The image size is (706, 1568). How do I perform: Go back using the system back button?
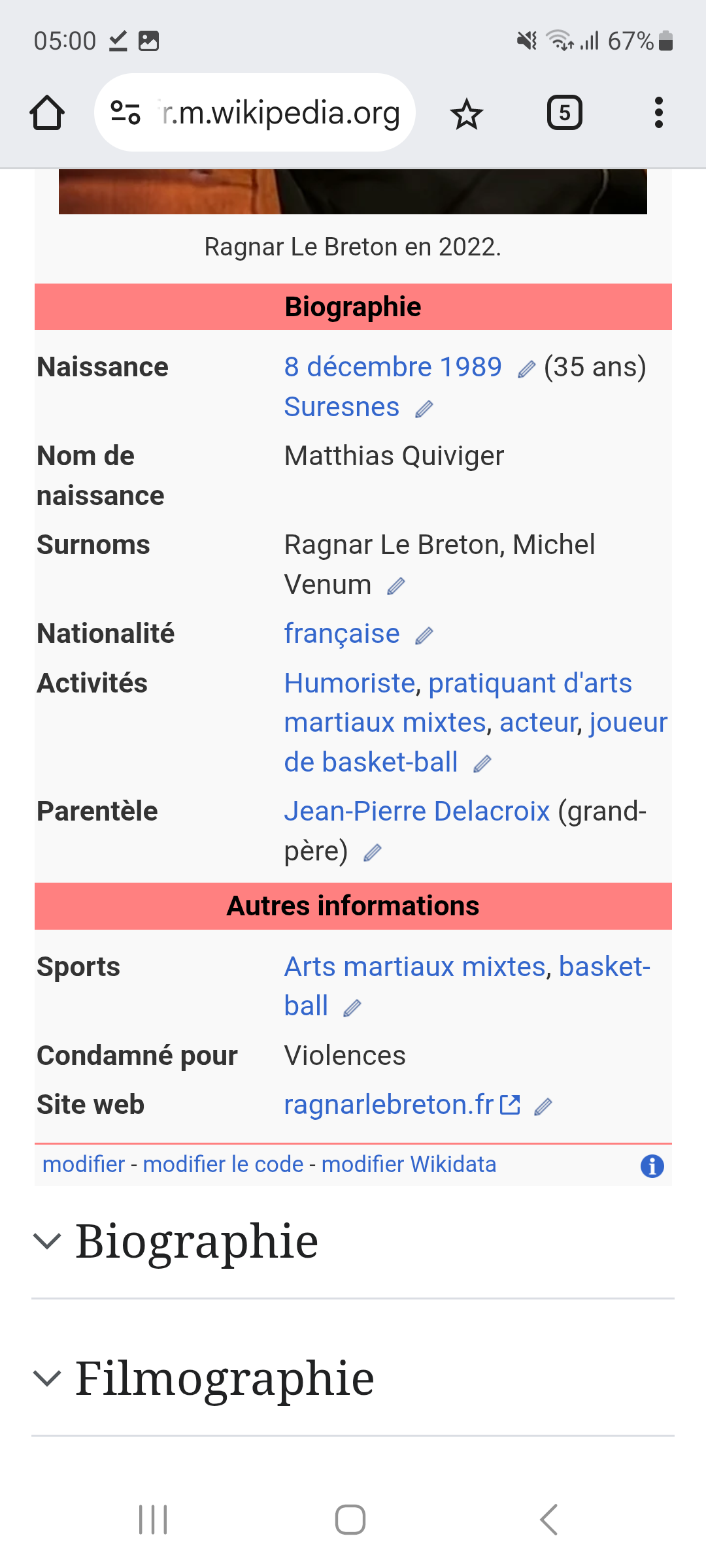[x=549, y=1520]
